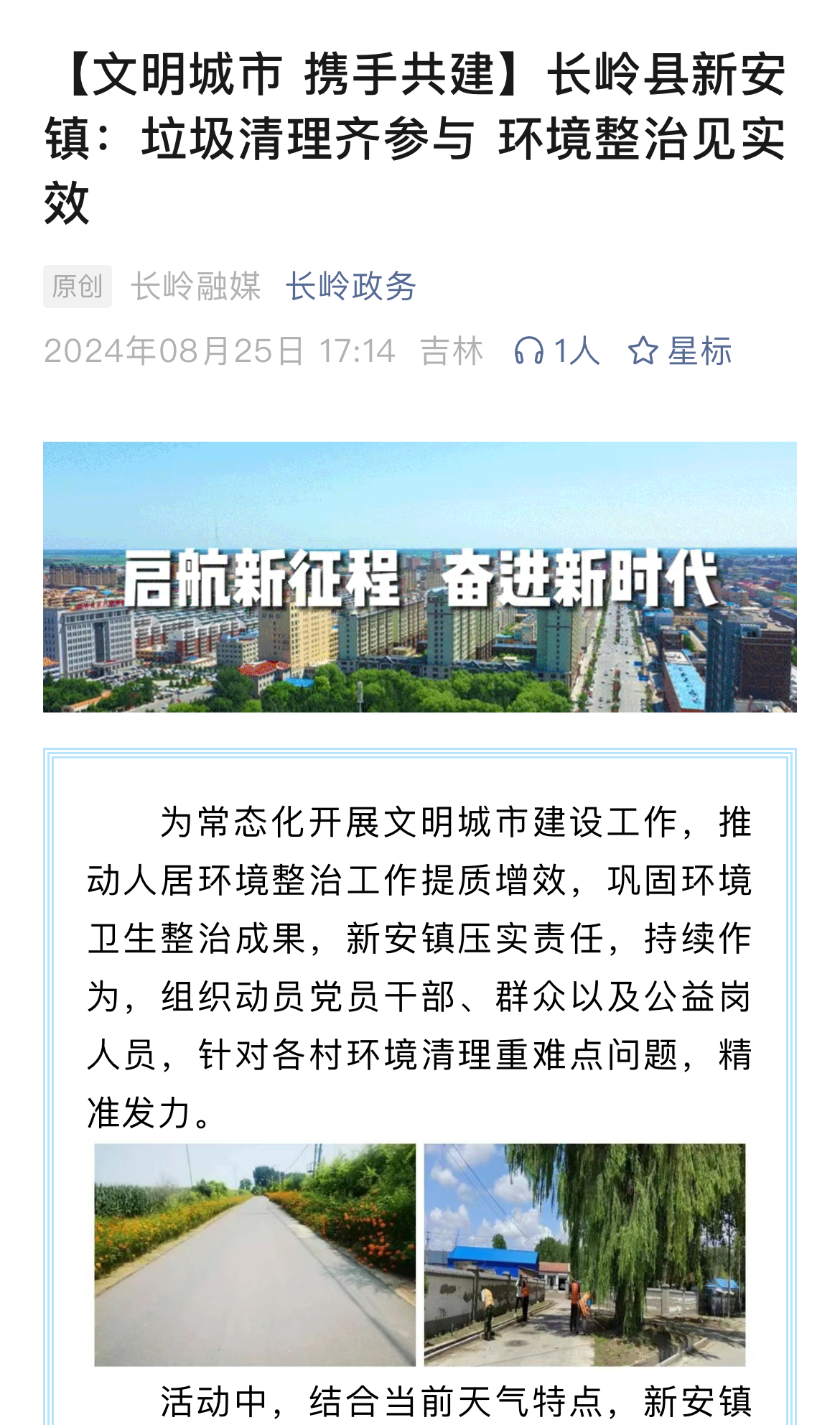840x1425 pixels.
Task: Tap the headphone listen icon
Action: point(528,351)
